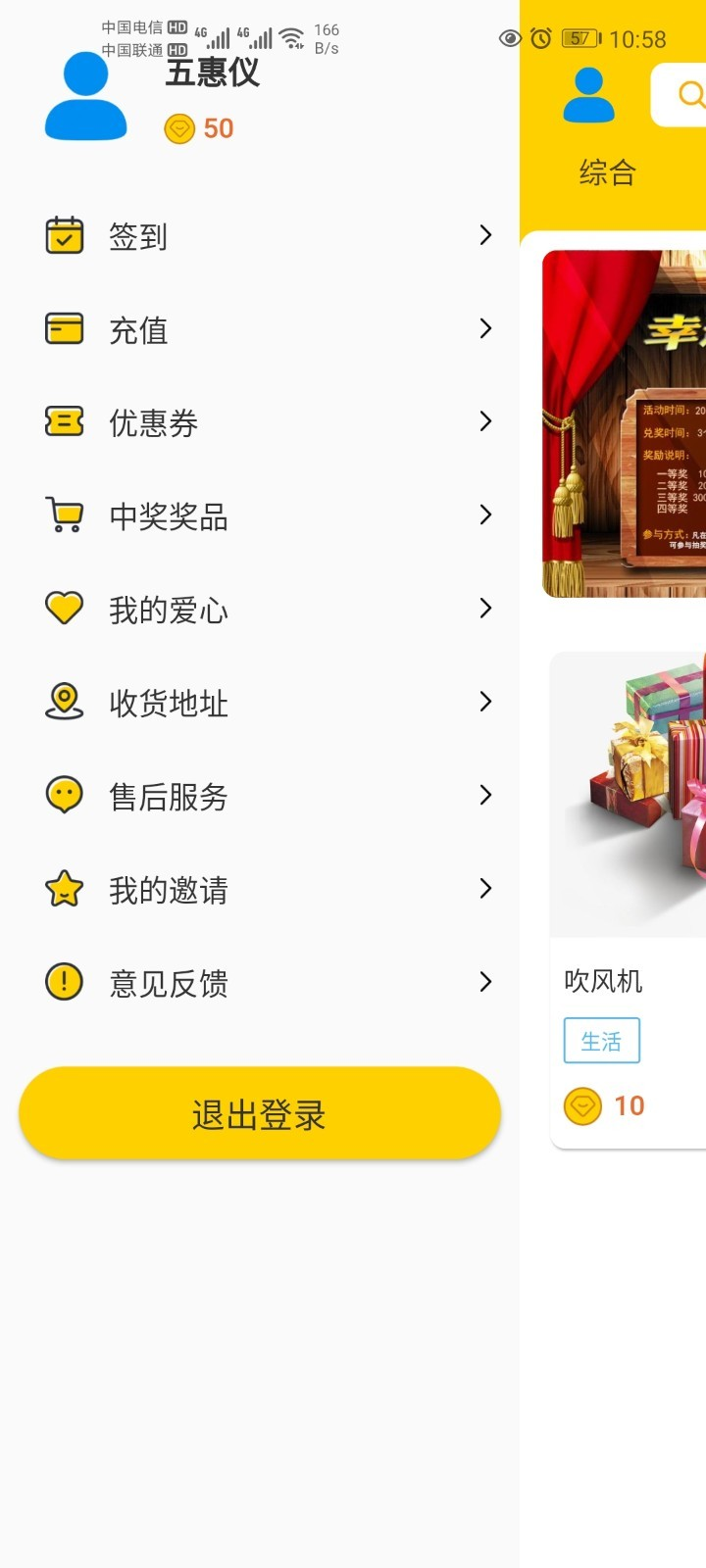Go to 充值 recharge
The width and height of the screenshot is (706, 1568).
click(x=260, y=329)
